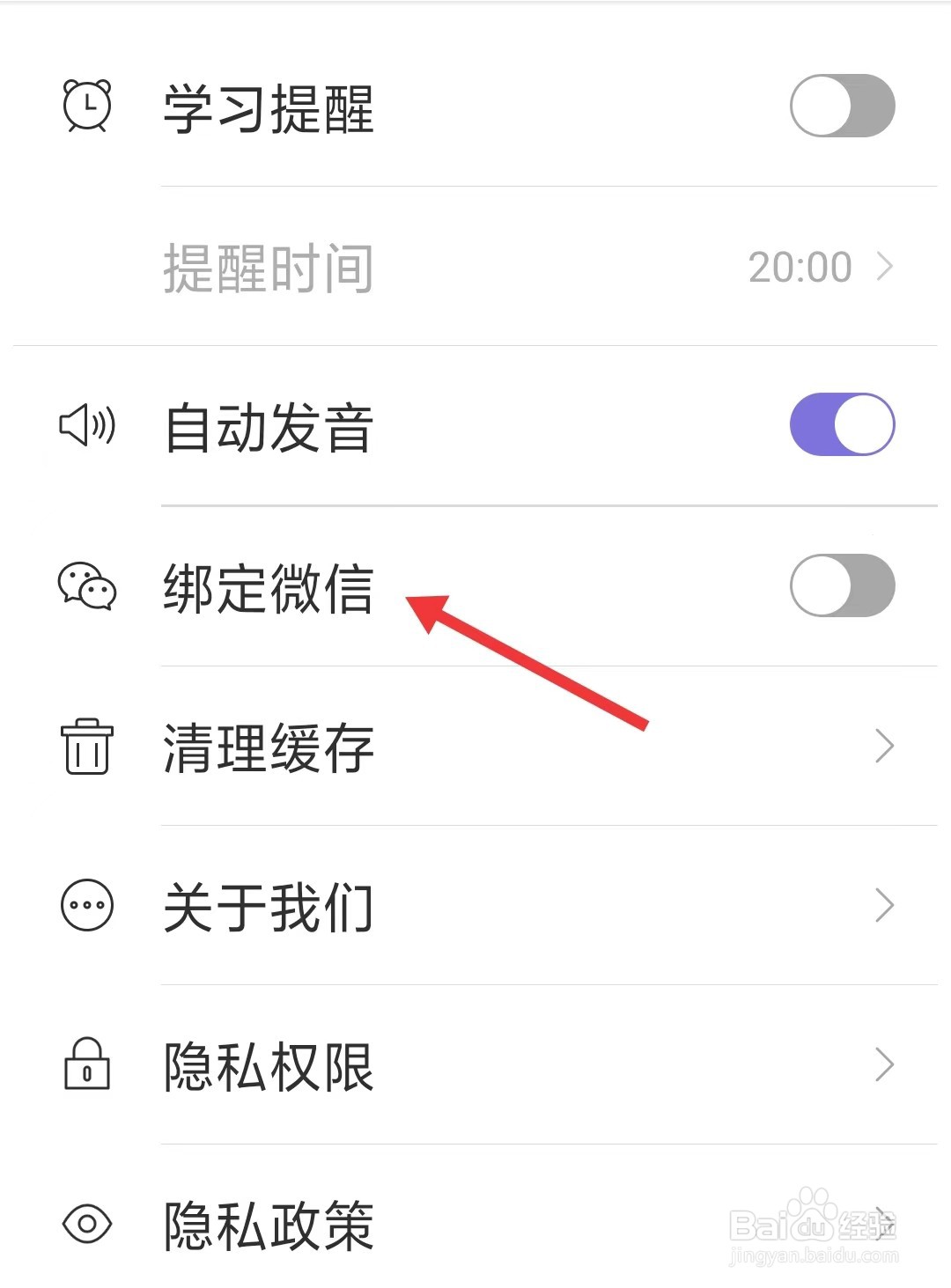Click the eye icon beside 隐私政策
This screenshot has width=951, height=1288.
coord(86,1222)
